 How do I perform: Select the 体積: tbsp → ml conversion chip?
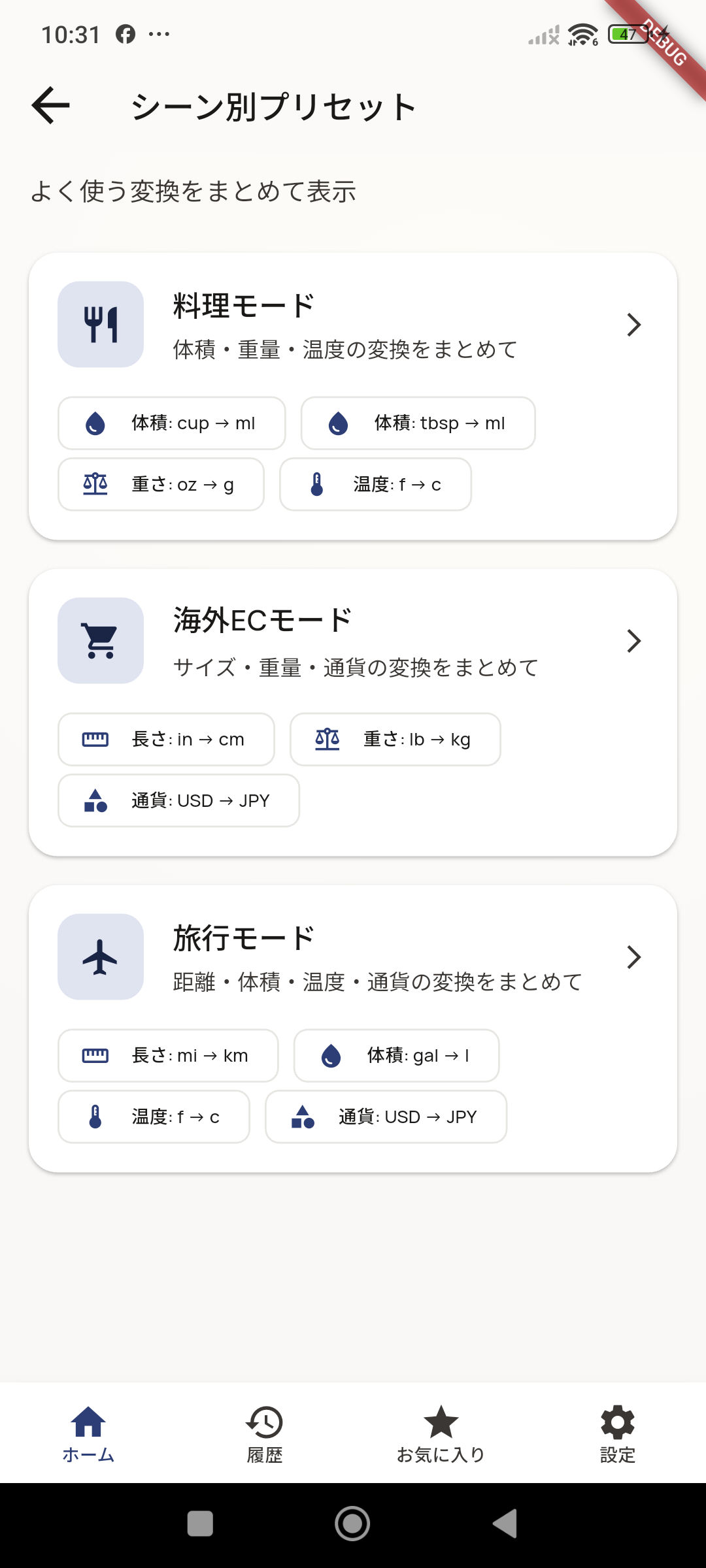[x=417, y=423]
